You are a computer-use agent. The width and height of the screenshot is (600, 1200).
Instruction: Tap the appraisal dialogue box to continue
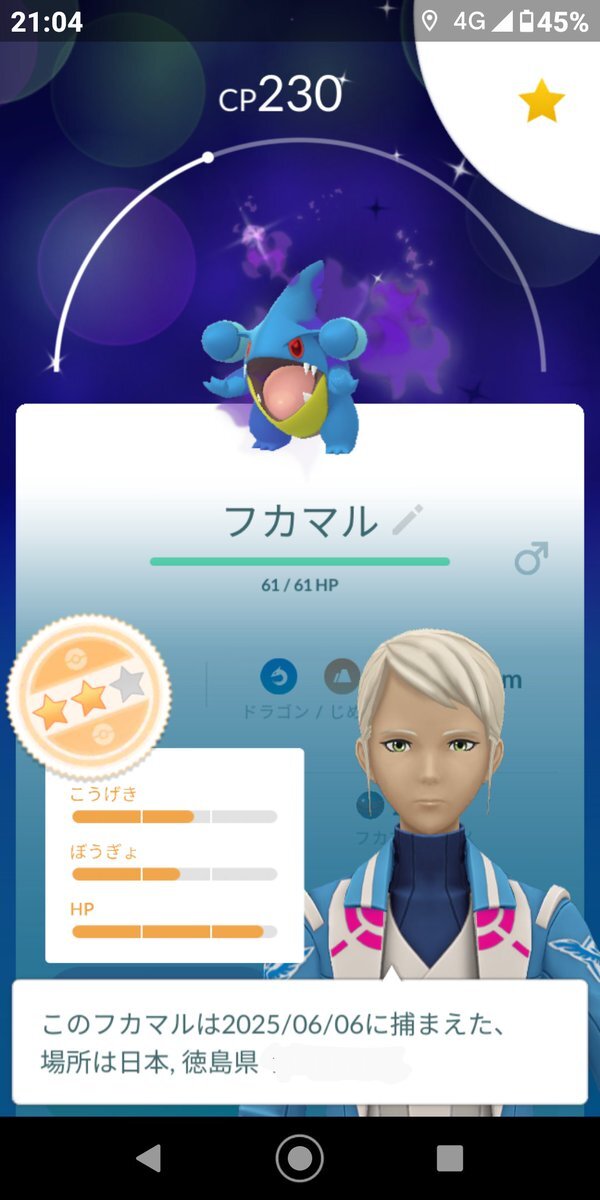[299, 1042]
